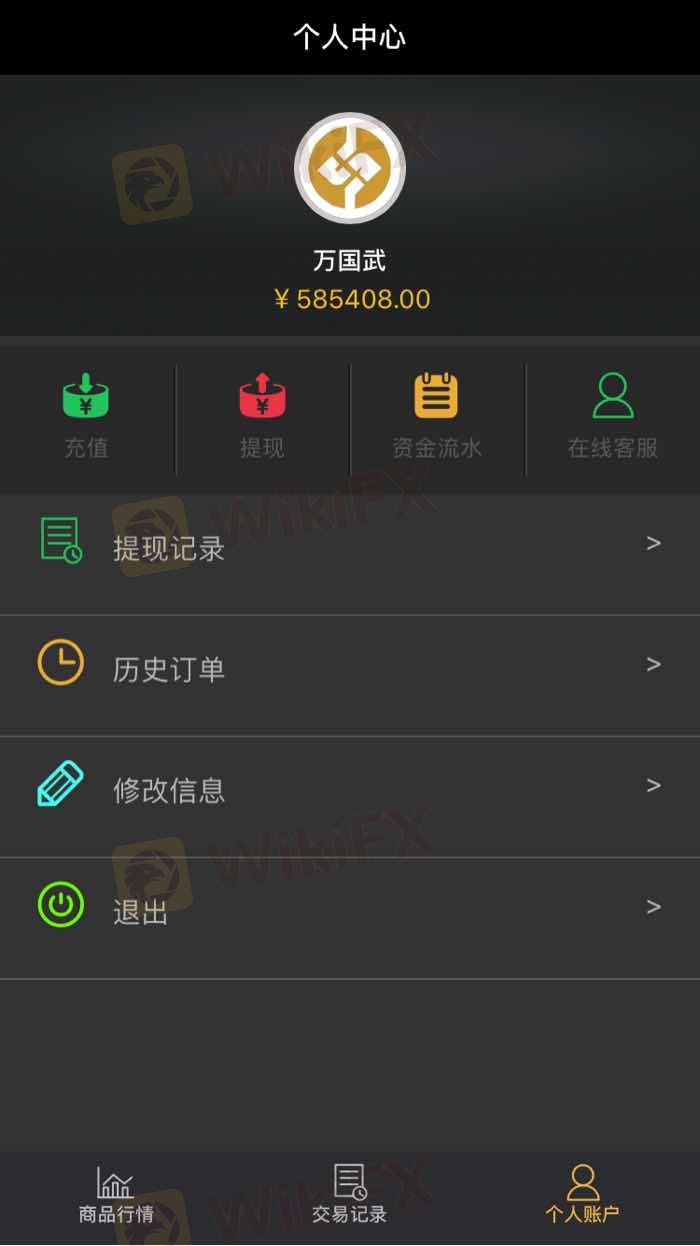Image resolution: width=700 pixels, height=1246 pixels.
Task: Tap the 充值 deposit button
Action: click(86, 416)
